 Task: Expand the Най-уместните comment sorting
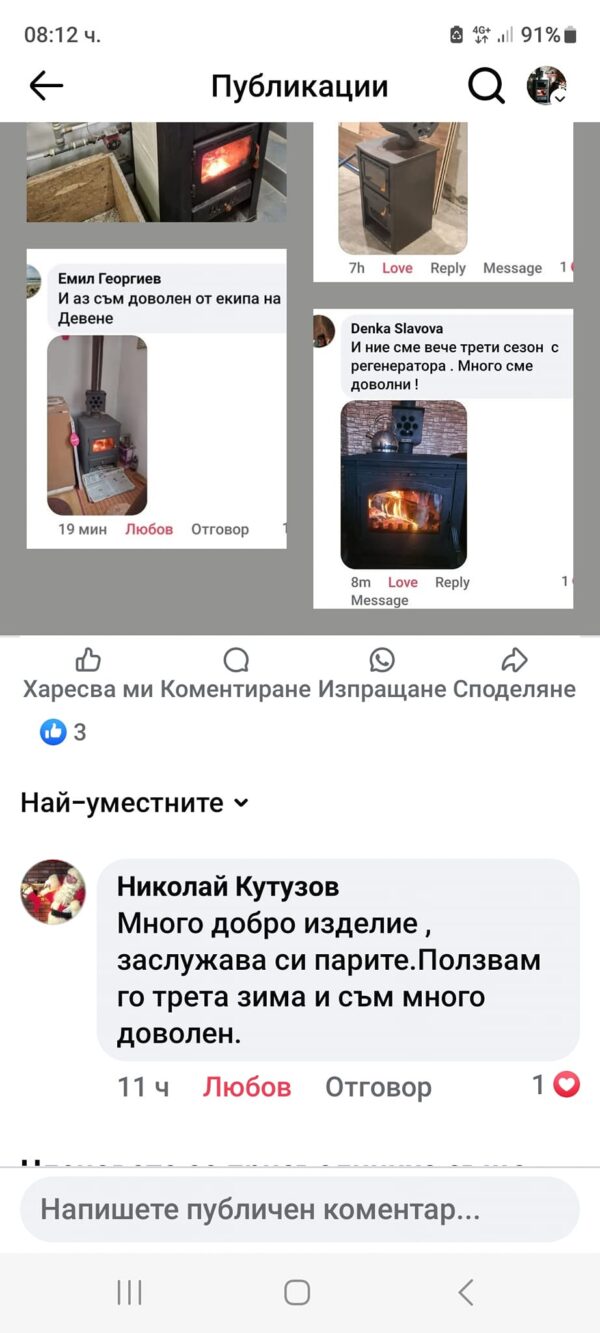coord(134,803)
